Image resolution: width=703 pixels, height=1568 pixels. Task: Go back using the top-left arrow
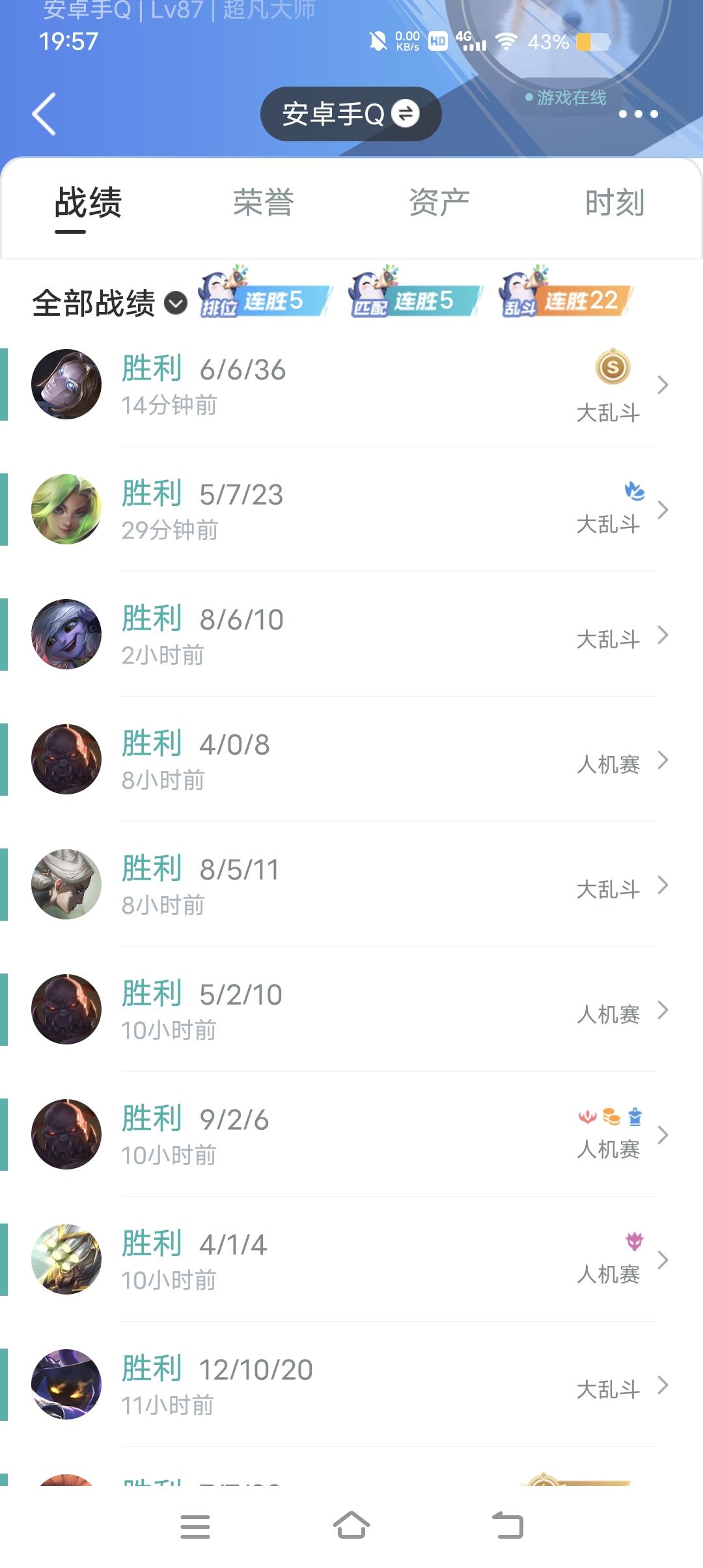pyautogui.click(x=44, y=114)
